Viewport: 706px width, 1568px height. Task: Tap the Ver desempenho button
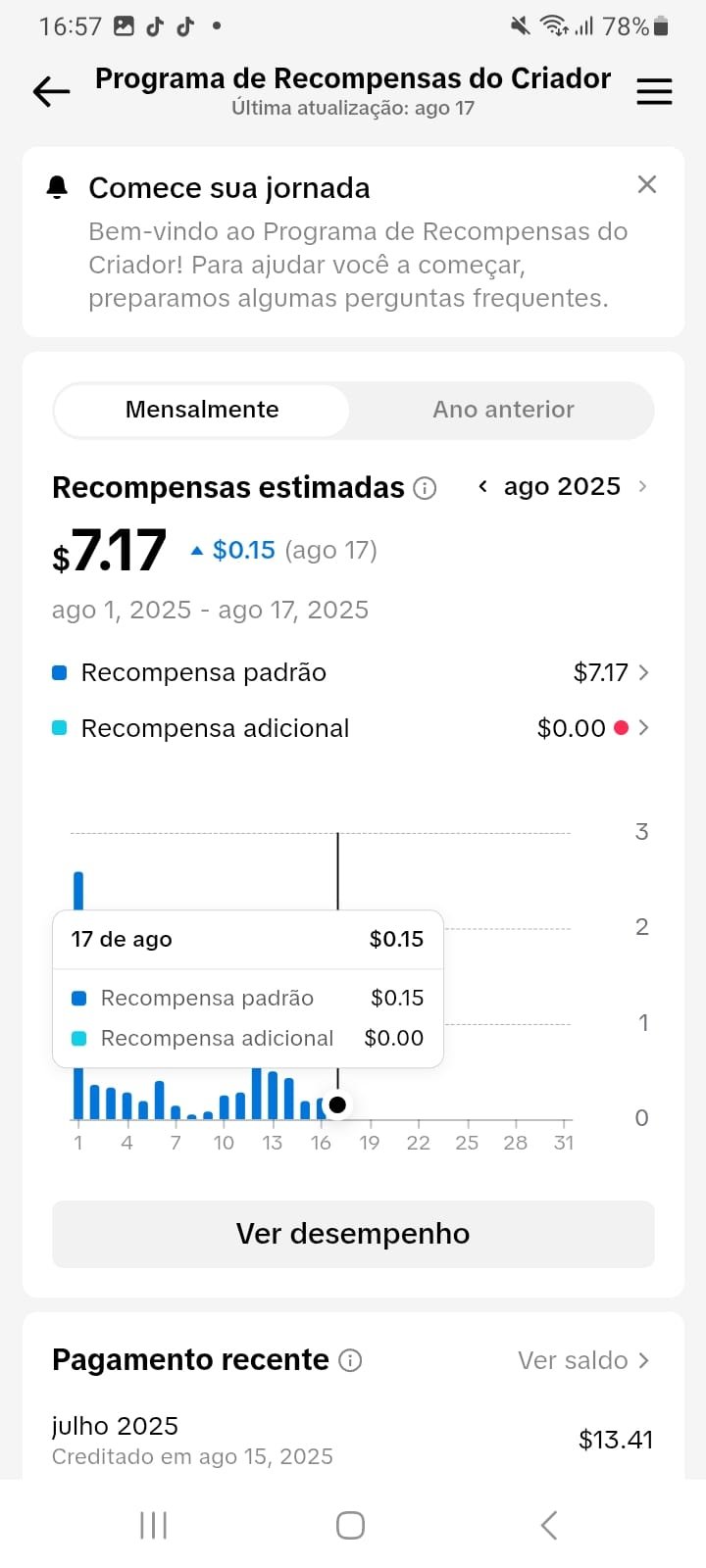[353, 1234]
